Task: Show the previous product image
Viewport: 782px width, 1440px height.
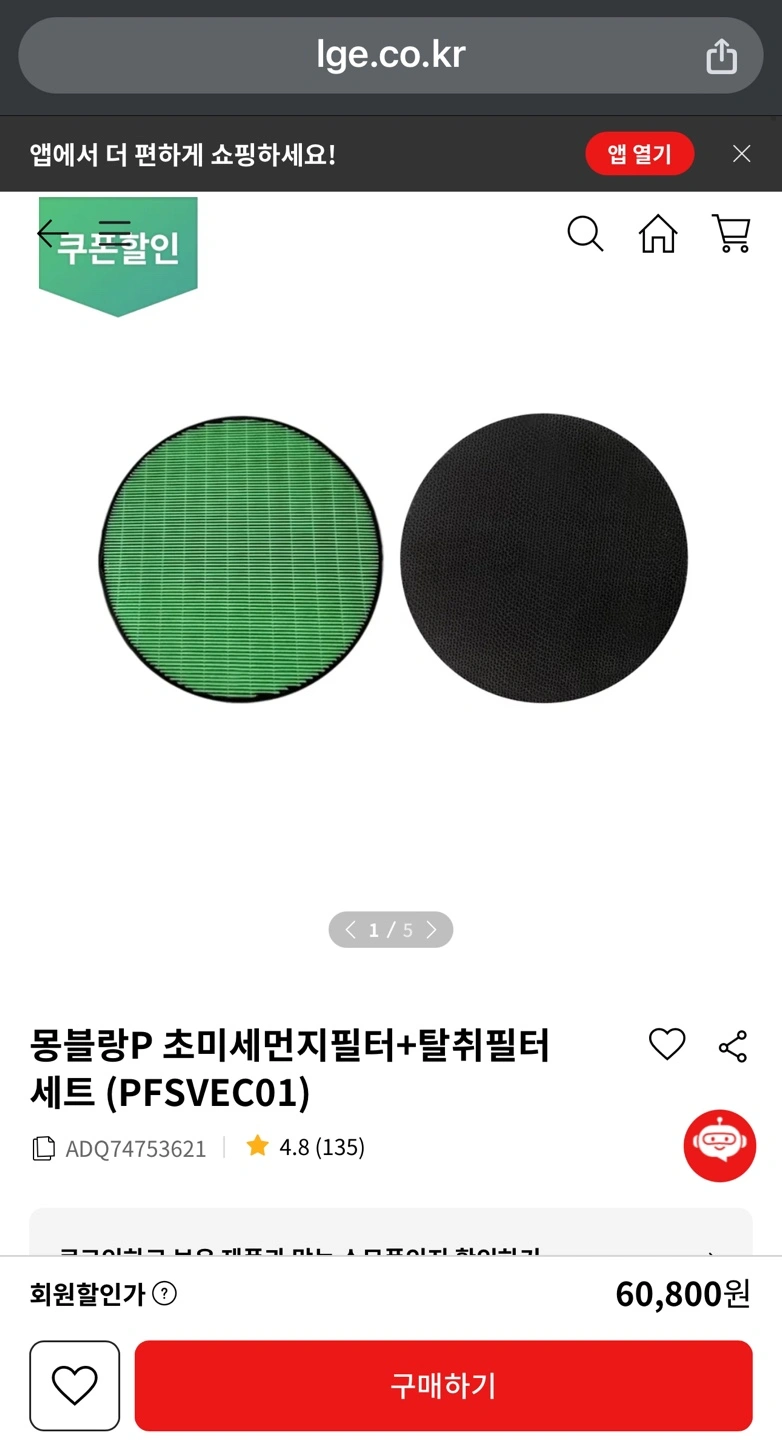Action: point(350,930)
